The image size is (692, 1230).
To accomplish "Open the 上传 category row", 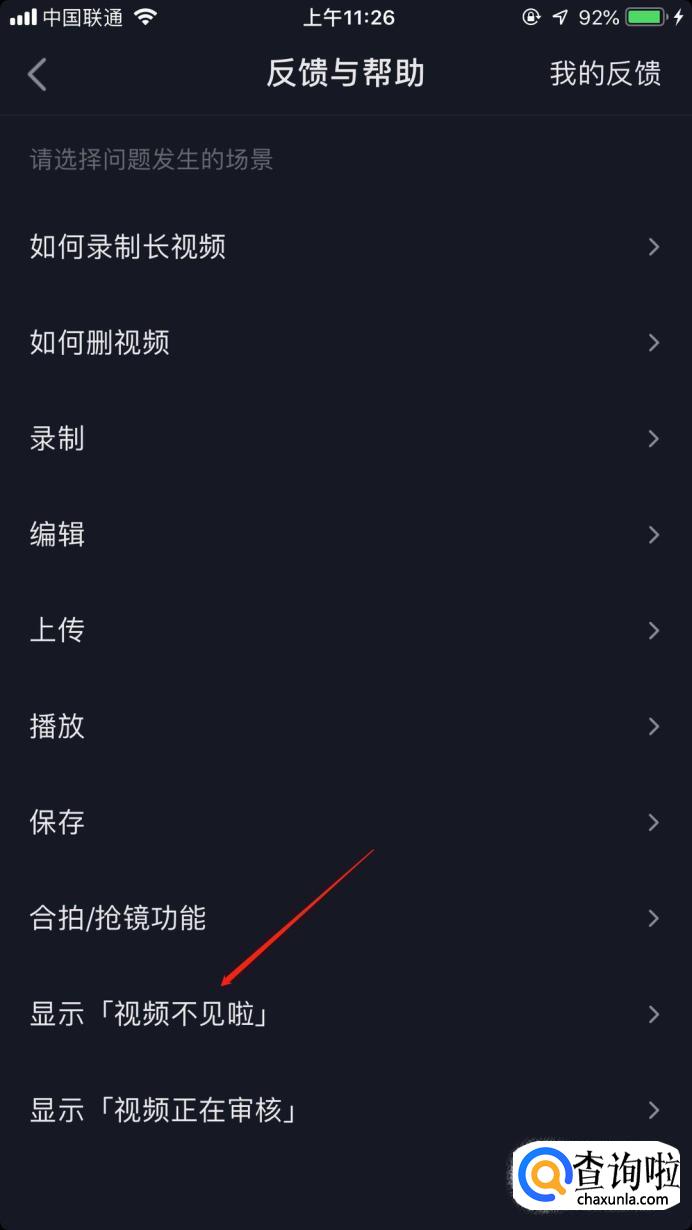I will (346, 630).
